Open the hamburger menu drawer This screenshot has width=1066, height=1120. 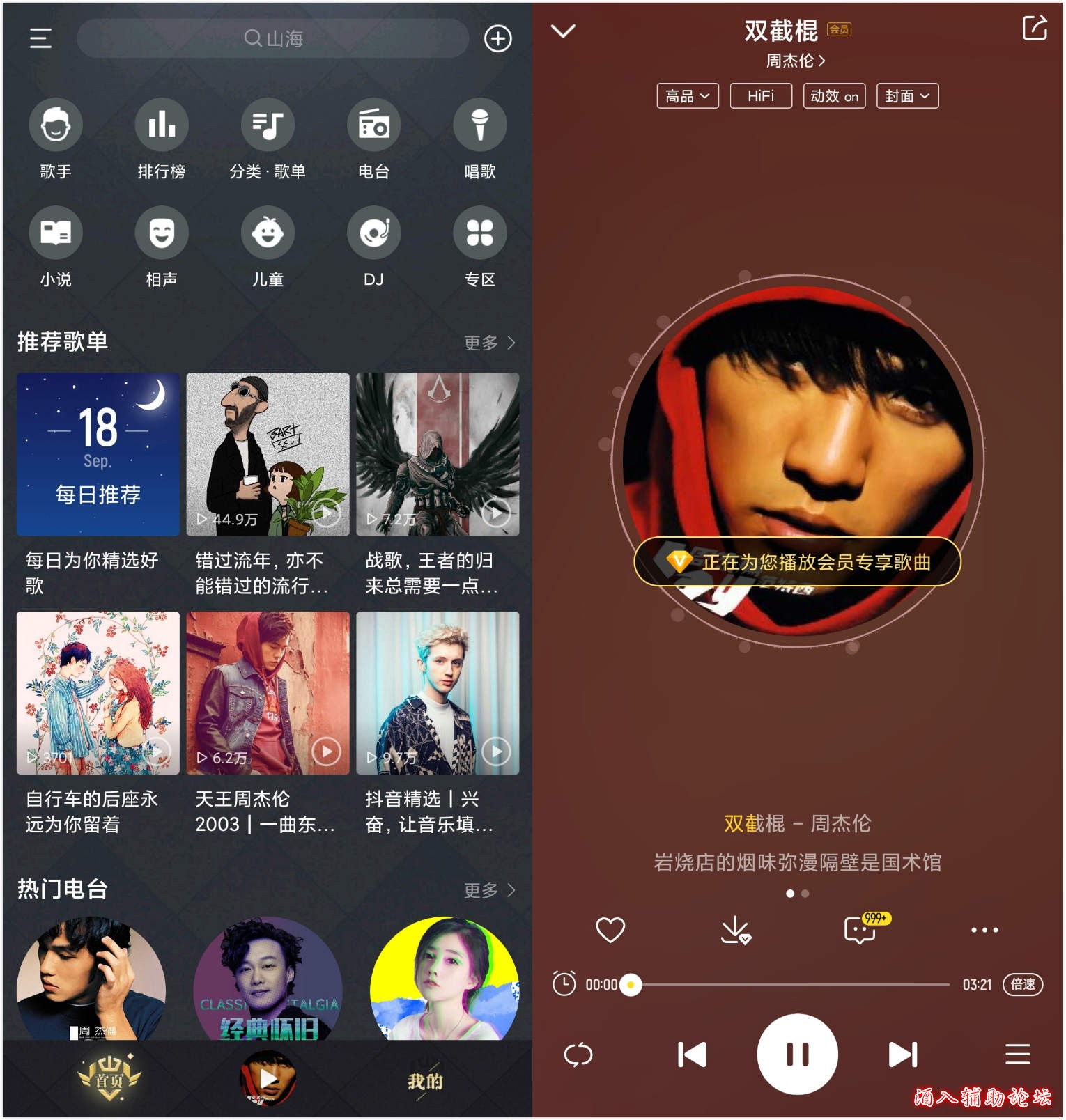click(40, 38)
